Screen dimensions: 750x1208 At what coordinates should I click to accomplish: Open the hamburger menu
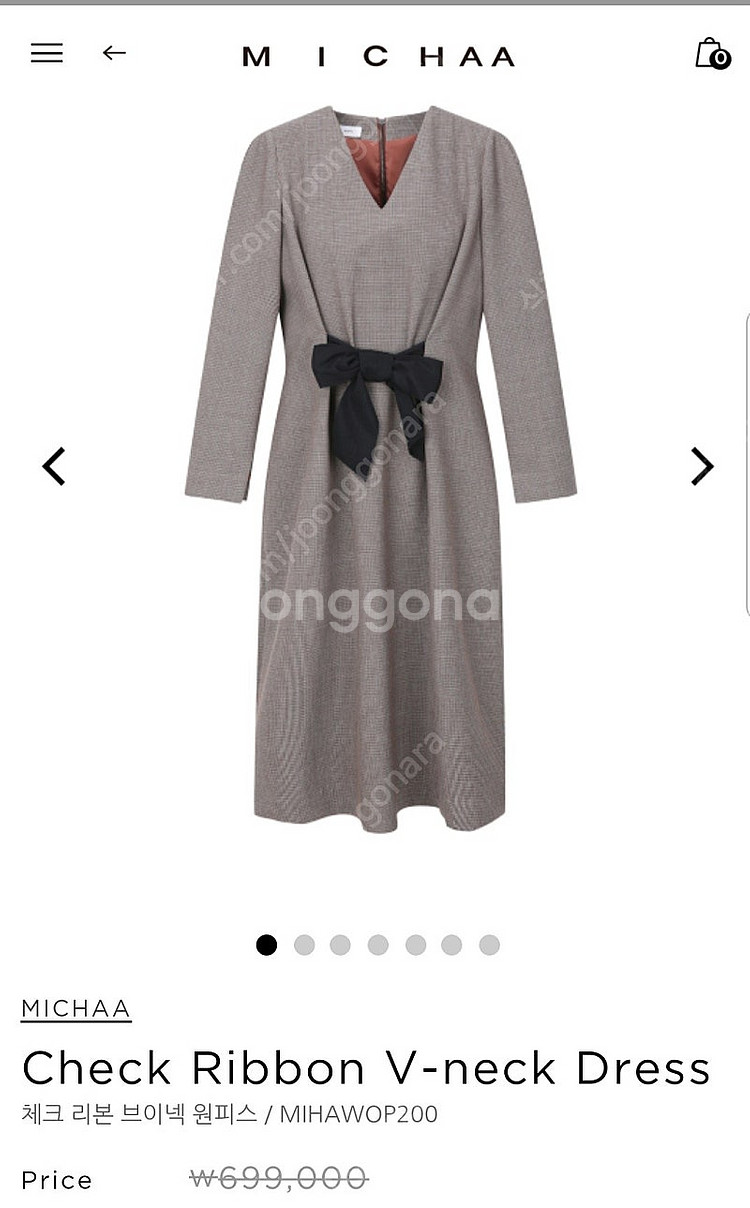click(x=47, y=53)
